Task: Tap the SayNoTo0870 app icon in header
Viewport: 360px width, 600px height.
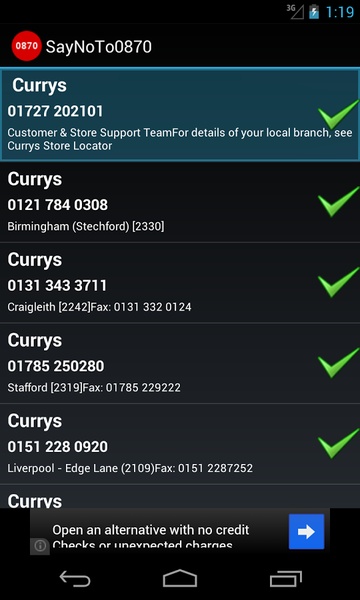Action: point(26,46)
